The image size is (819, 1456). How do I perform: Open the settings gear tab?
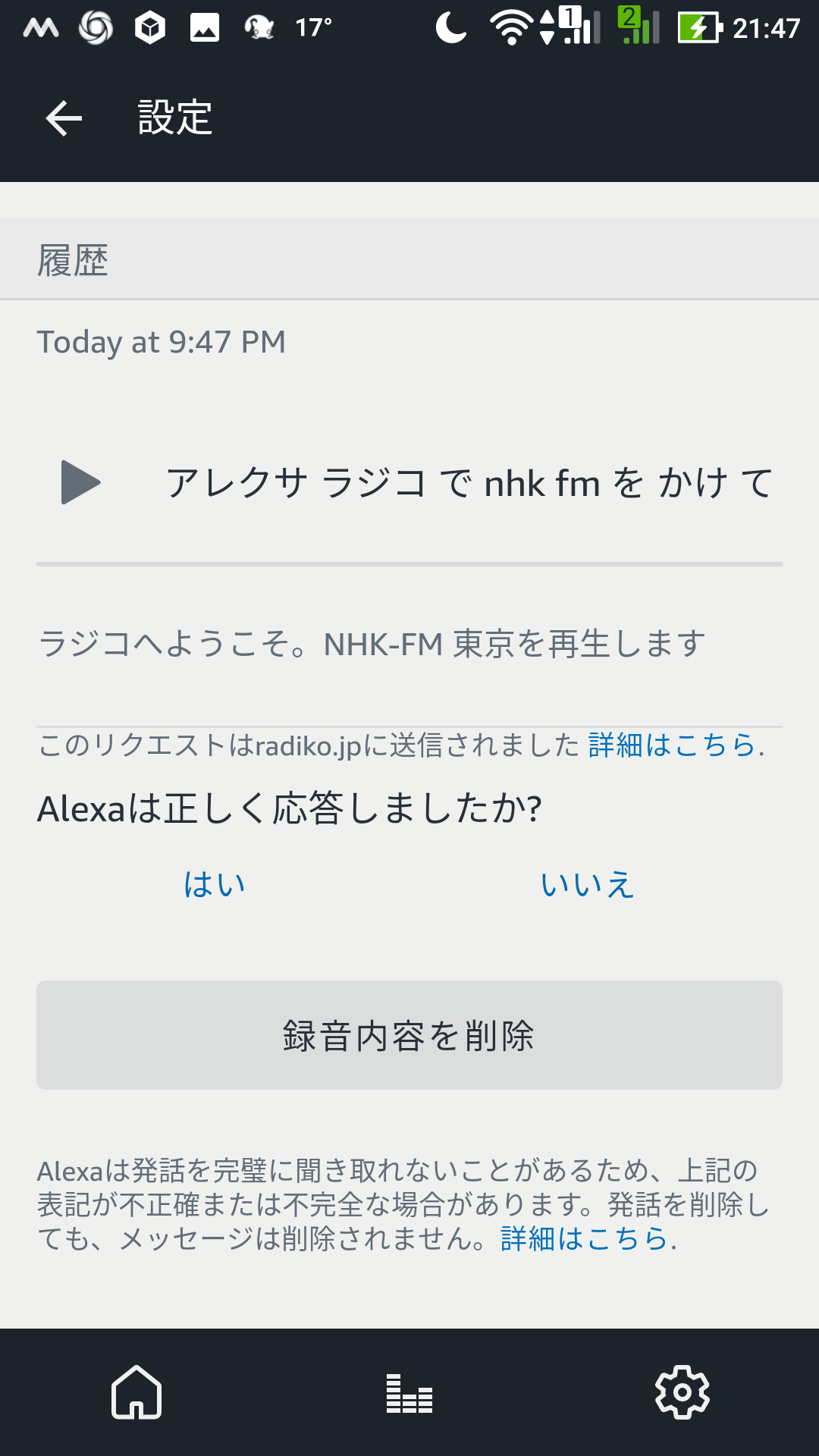coord(682,1392)
